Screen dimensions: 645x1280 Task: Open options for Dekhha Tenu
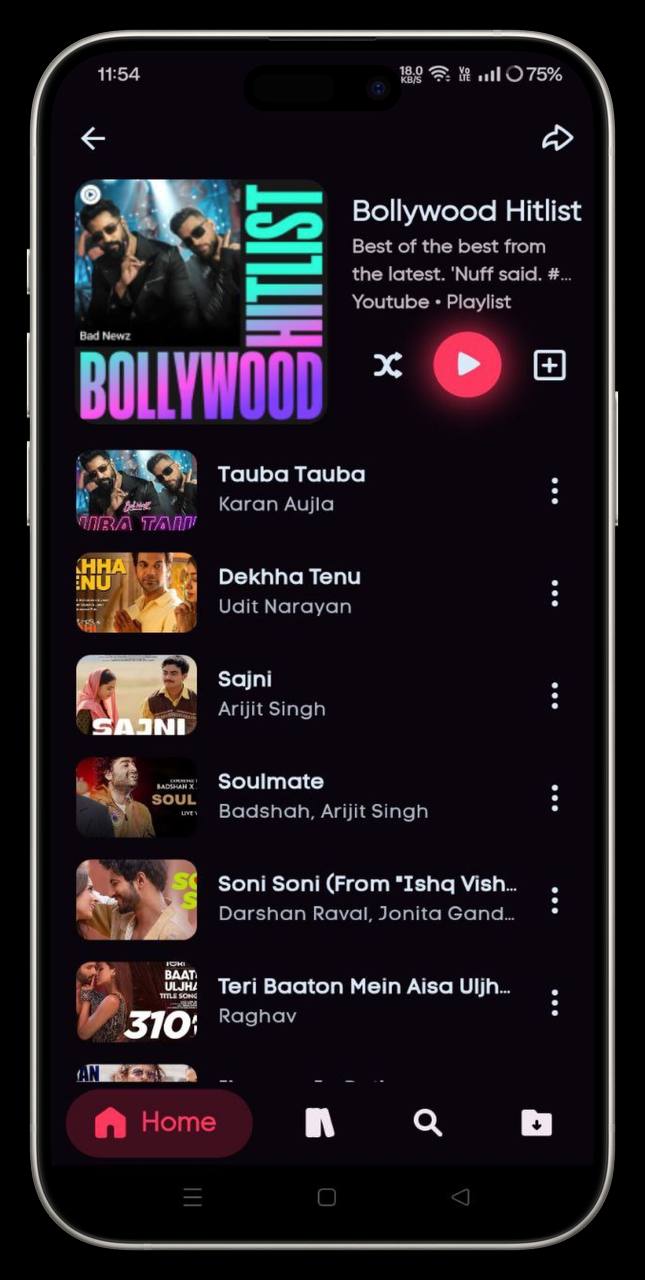[x=554, y=593]
